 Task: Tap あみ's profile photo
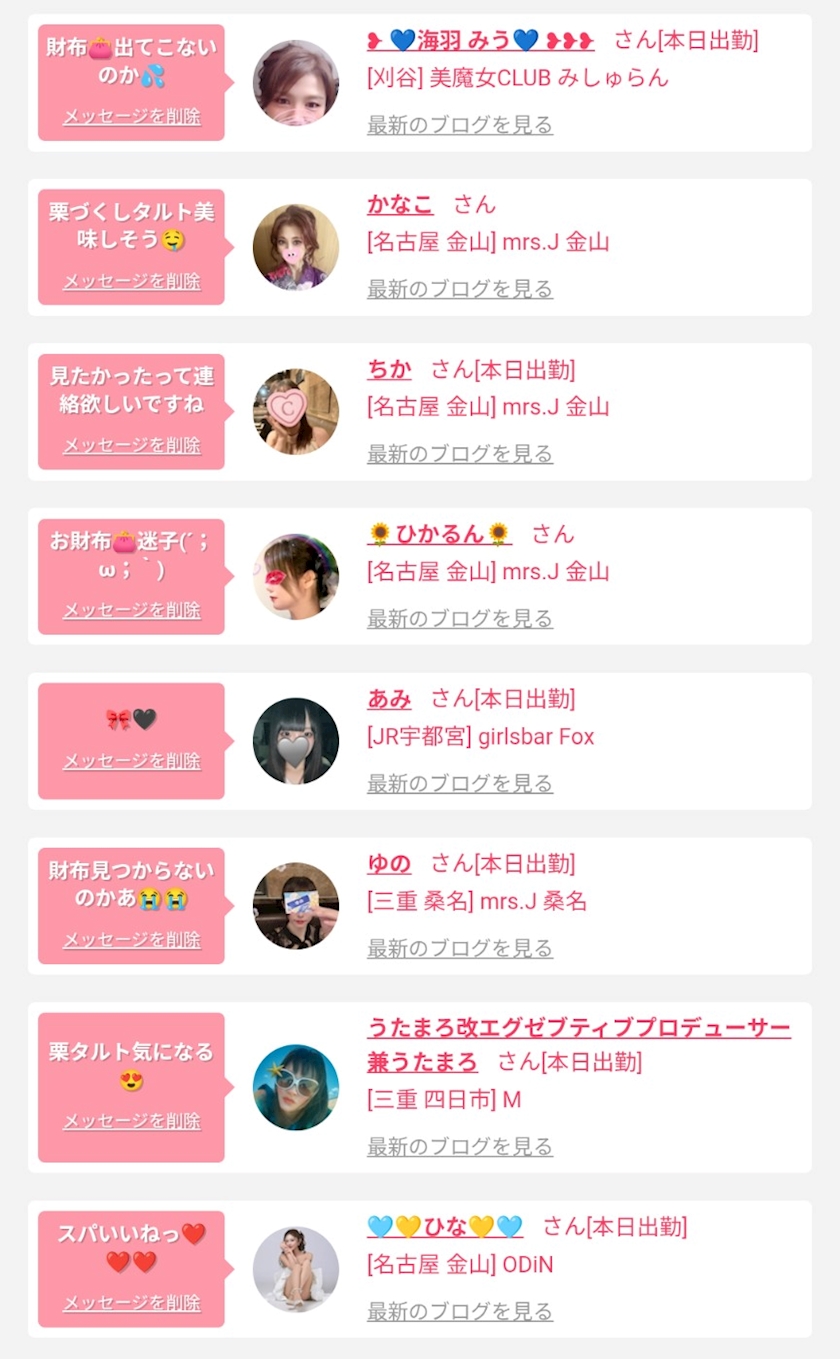coord(296,741)
